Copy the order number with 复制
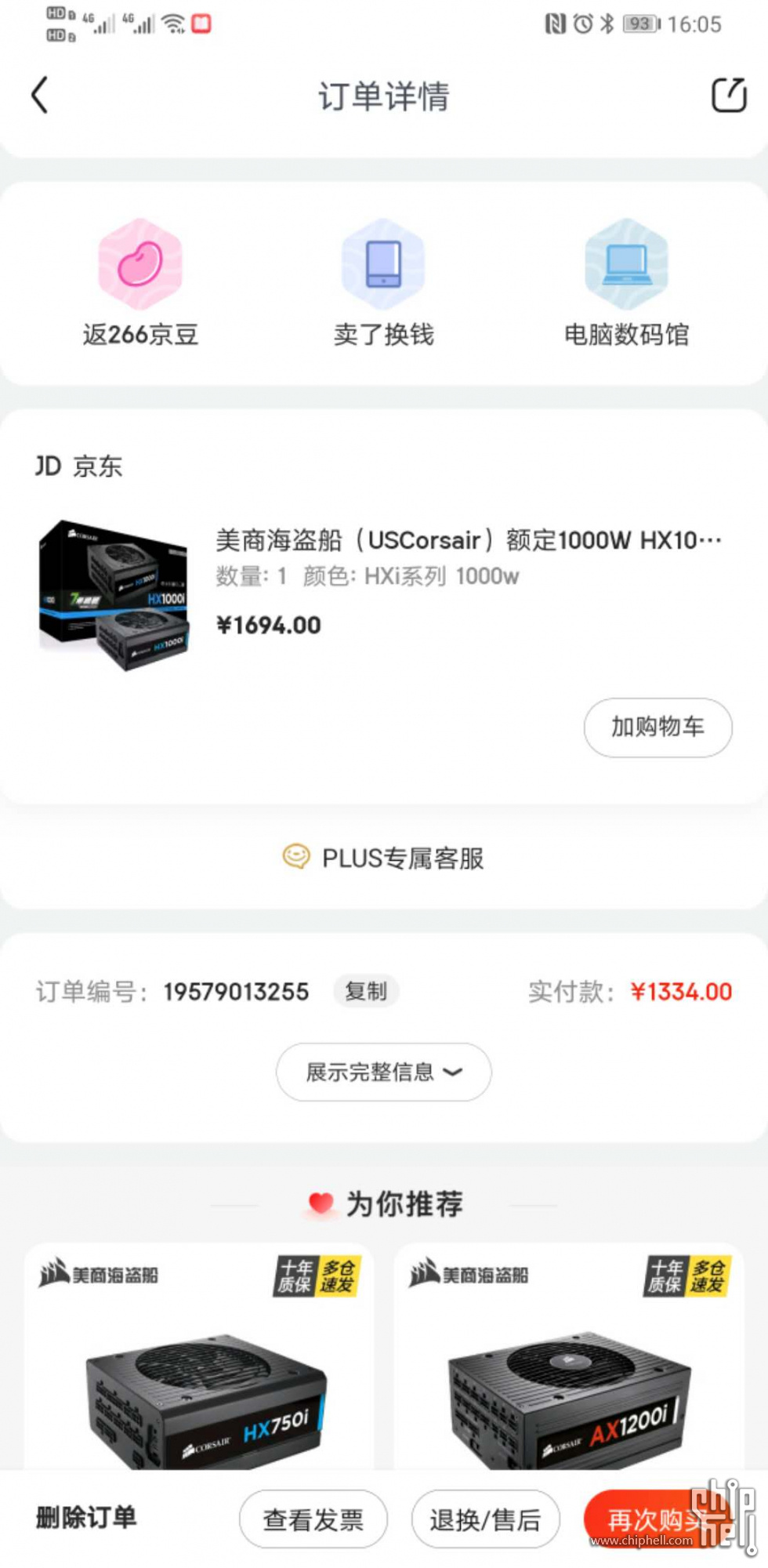Viewport: 768px width, 1568px height. (x=366, y=992)
